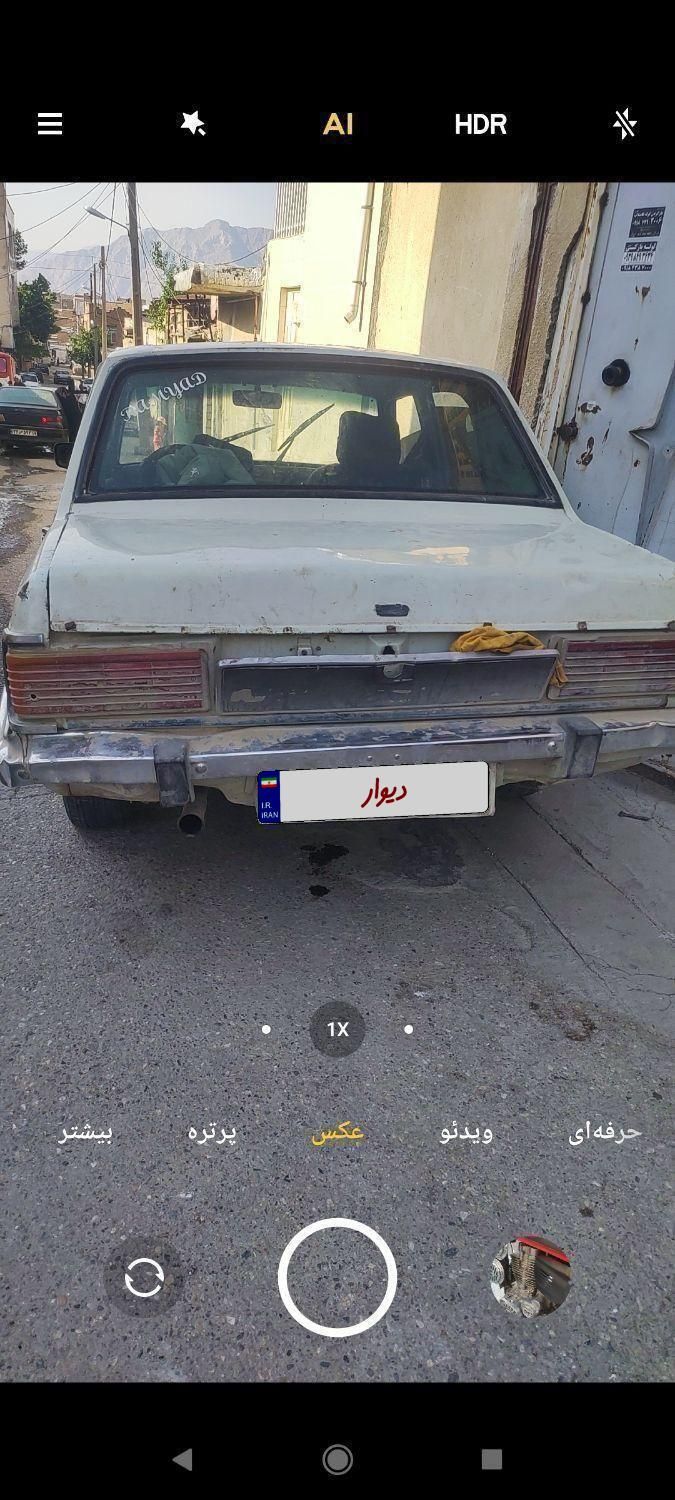Toggle HDR mode
Image resolution: width=675 pixels, height=1500 pixels.
pyautogui.click(x=480, y=124)
